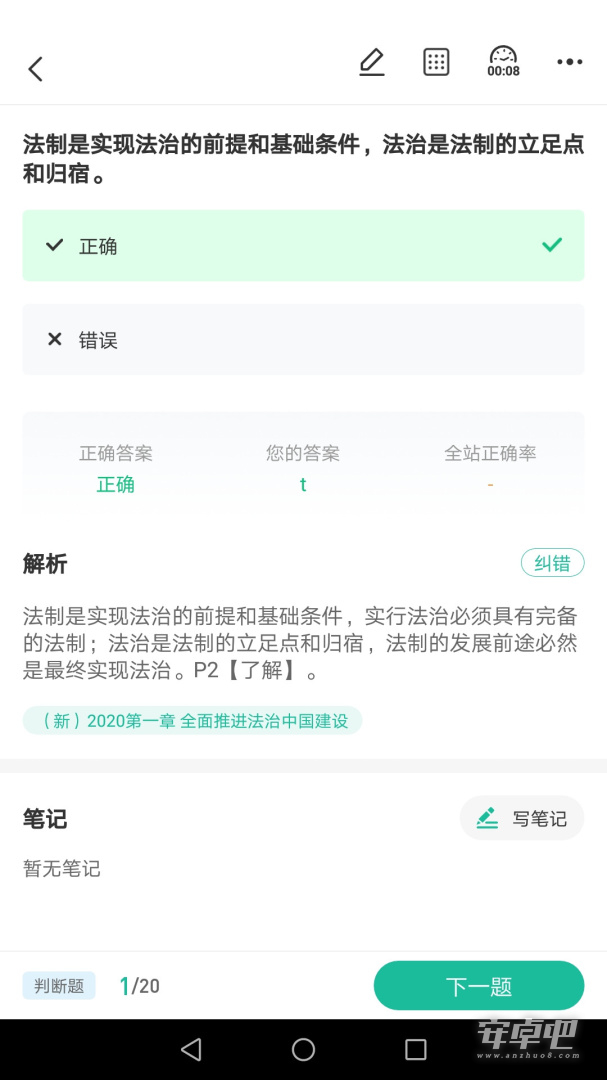Viewport: 607px width, 1080px height.
Task: Open the pencil edit tool
Action: 372,62
